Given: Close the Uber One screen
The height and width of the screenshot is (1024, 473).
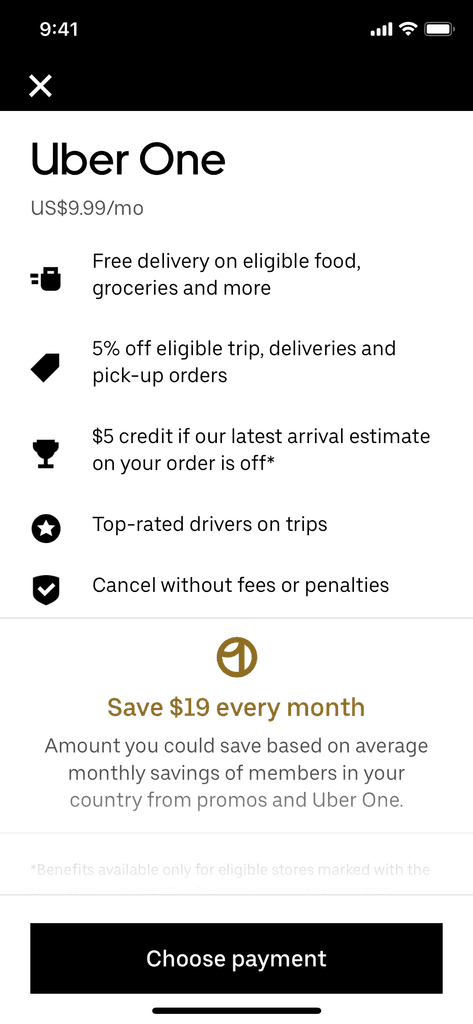Looking at the screenshot, I should pyautogui.click(x=41, y=86).
